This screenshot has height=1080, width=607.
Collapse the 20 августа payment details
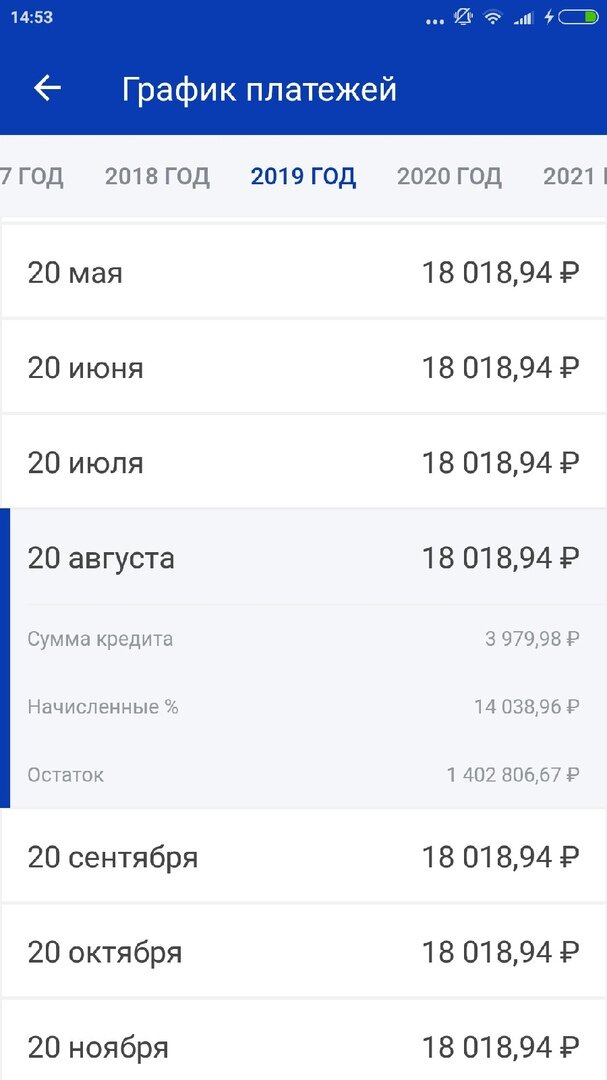pos(303,558)
